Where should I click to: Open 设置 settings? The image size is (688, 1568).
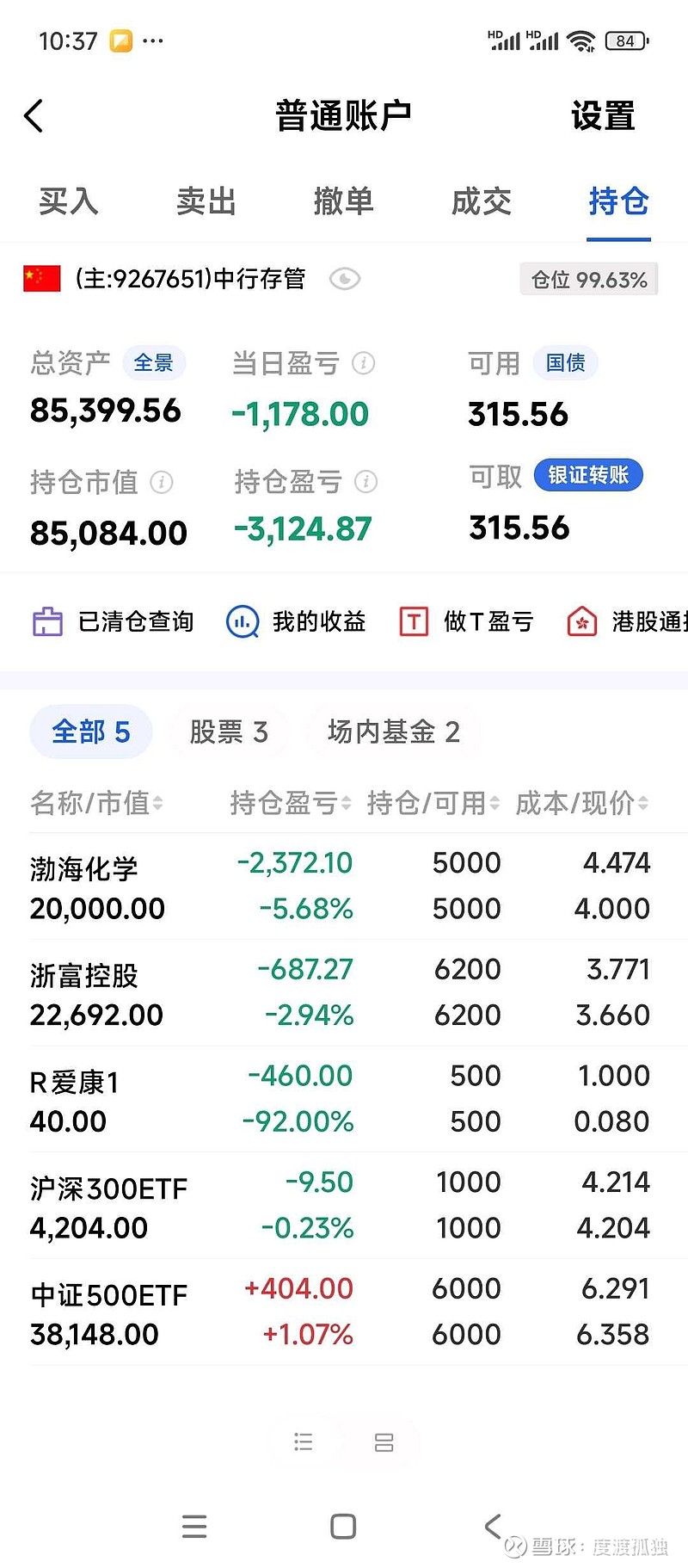[603, 115]
